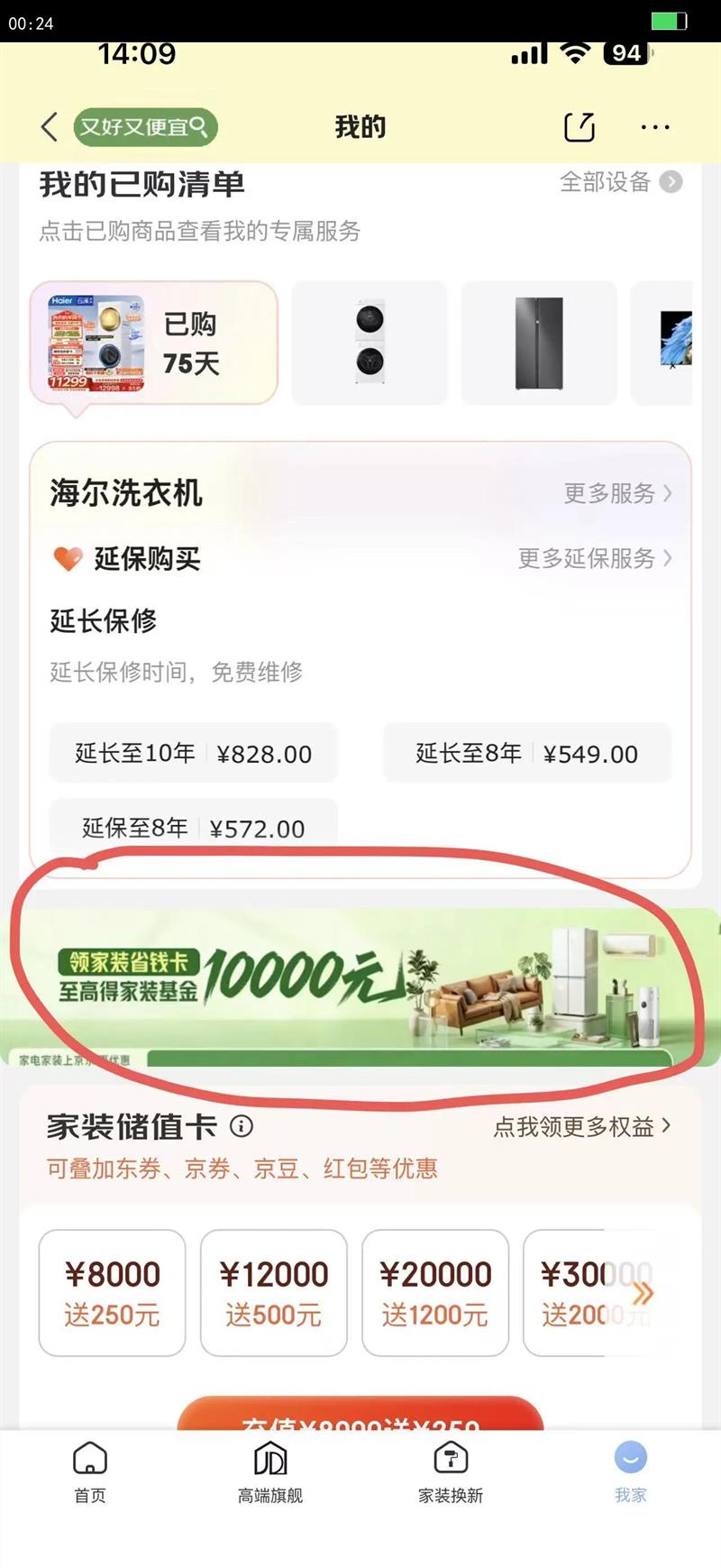
Task: Select the 延长至10年 ¥828.00 warranty option
Action: pos(192,753)
